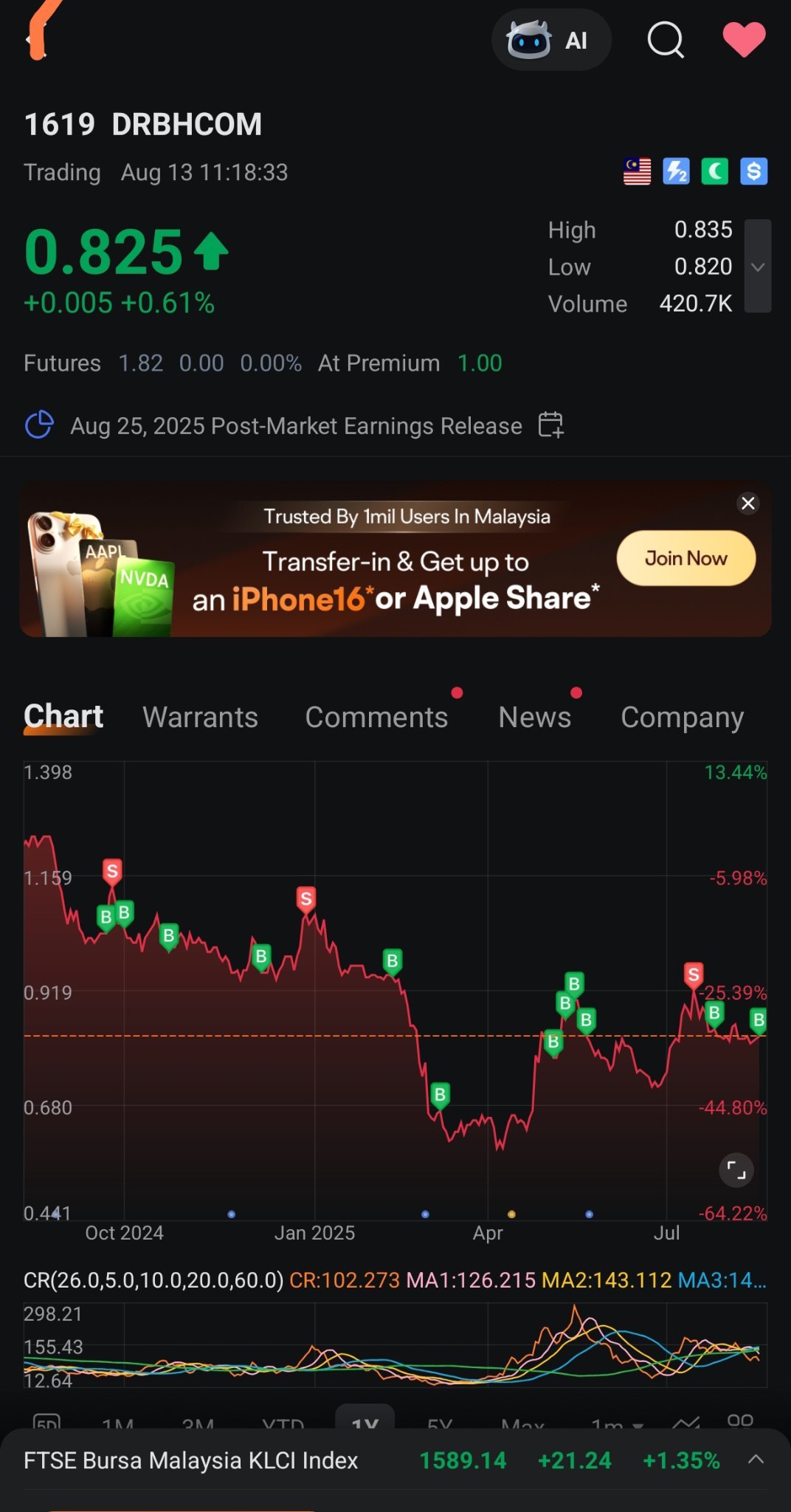The width and height of the screenshot is (791, 1512).
Task: Add earnings release to calendar
Action: click(550, 425)
